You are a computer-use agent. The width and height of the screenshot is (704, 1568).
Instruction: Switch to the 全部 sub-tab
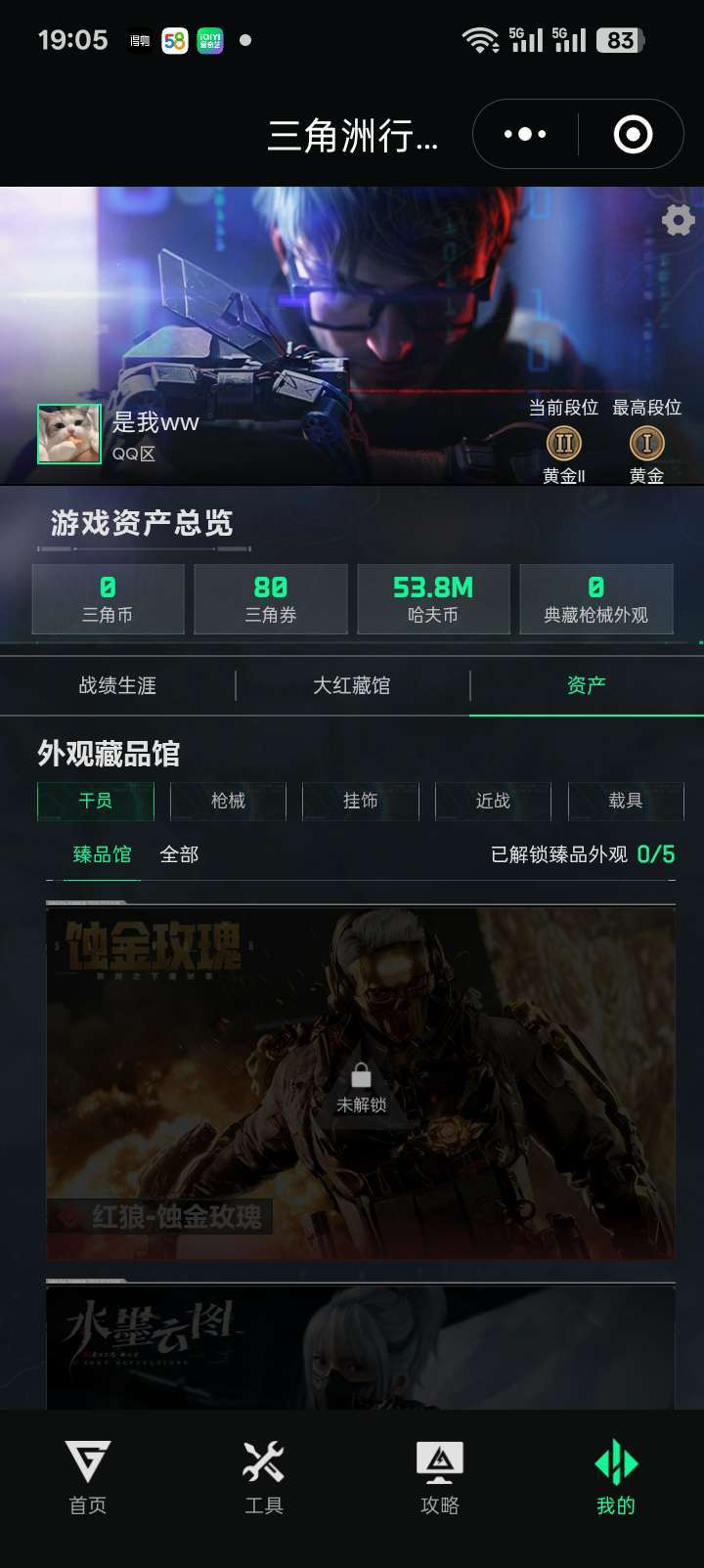click(176, 854)
